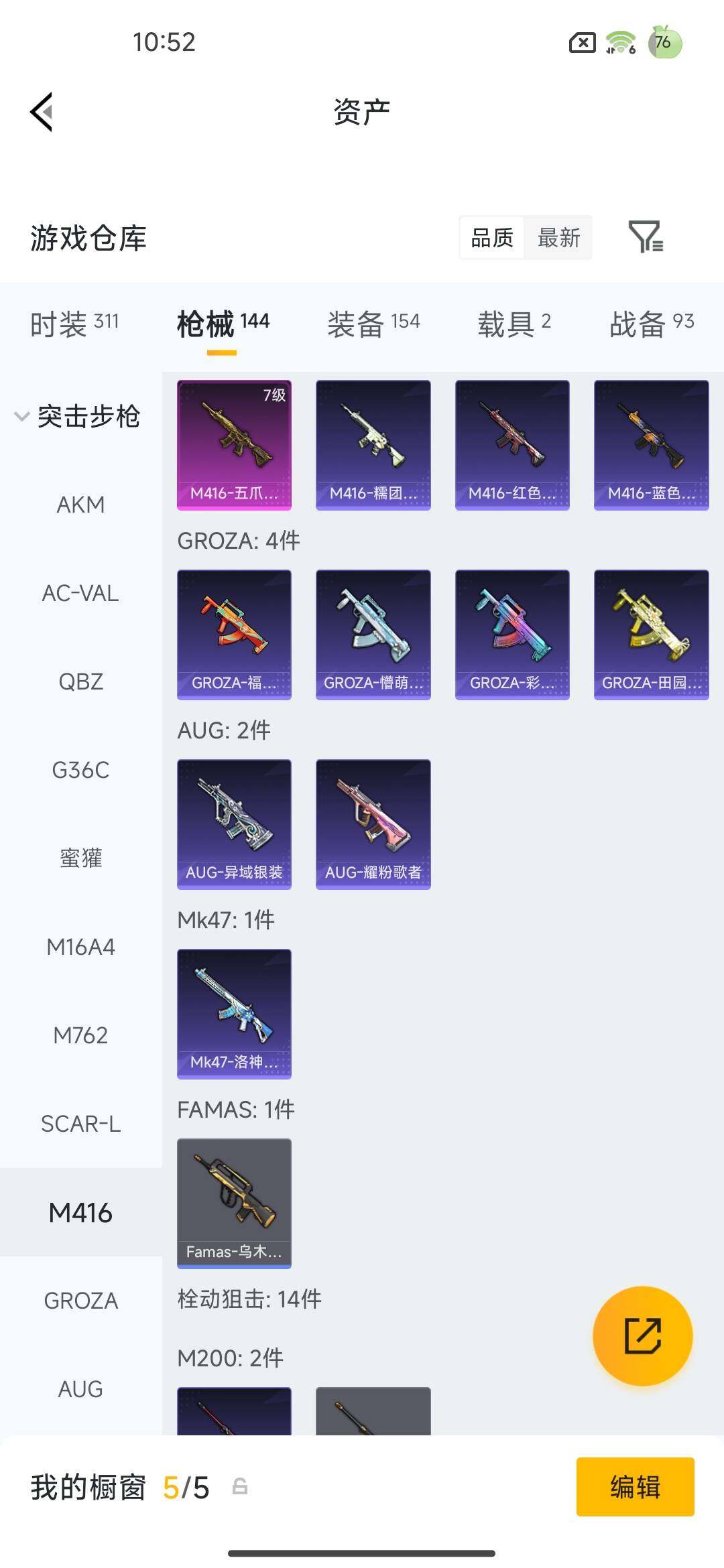Screen dimensions: 724x1568
Task: Tap the orange floating share button
Action: (642, 1335)
